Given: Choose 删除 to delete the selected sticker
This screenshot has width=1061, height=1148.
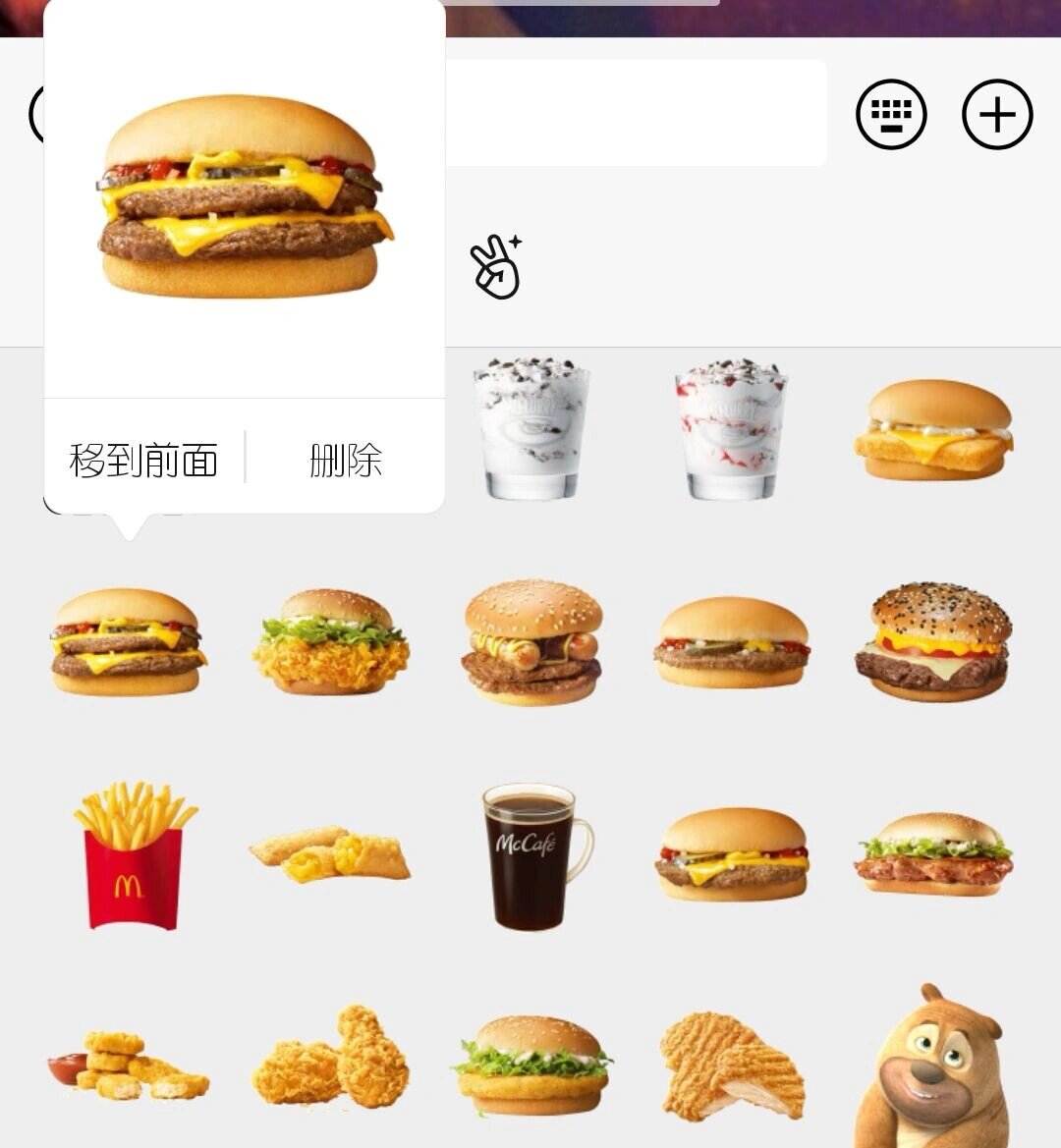Looking at the screenshot, I should click(346, 457).
